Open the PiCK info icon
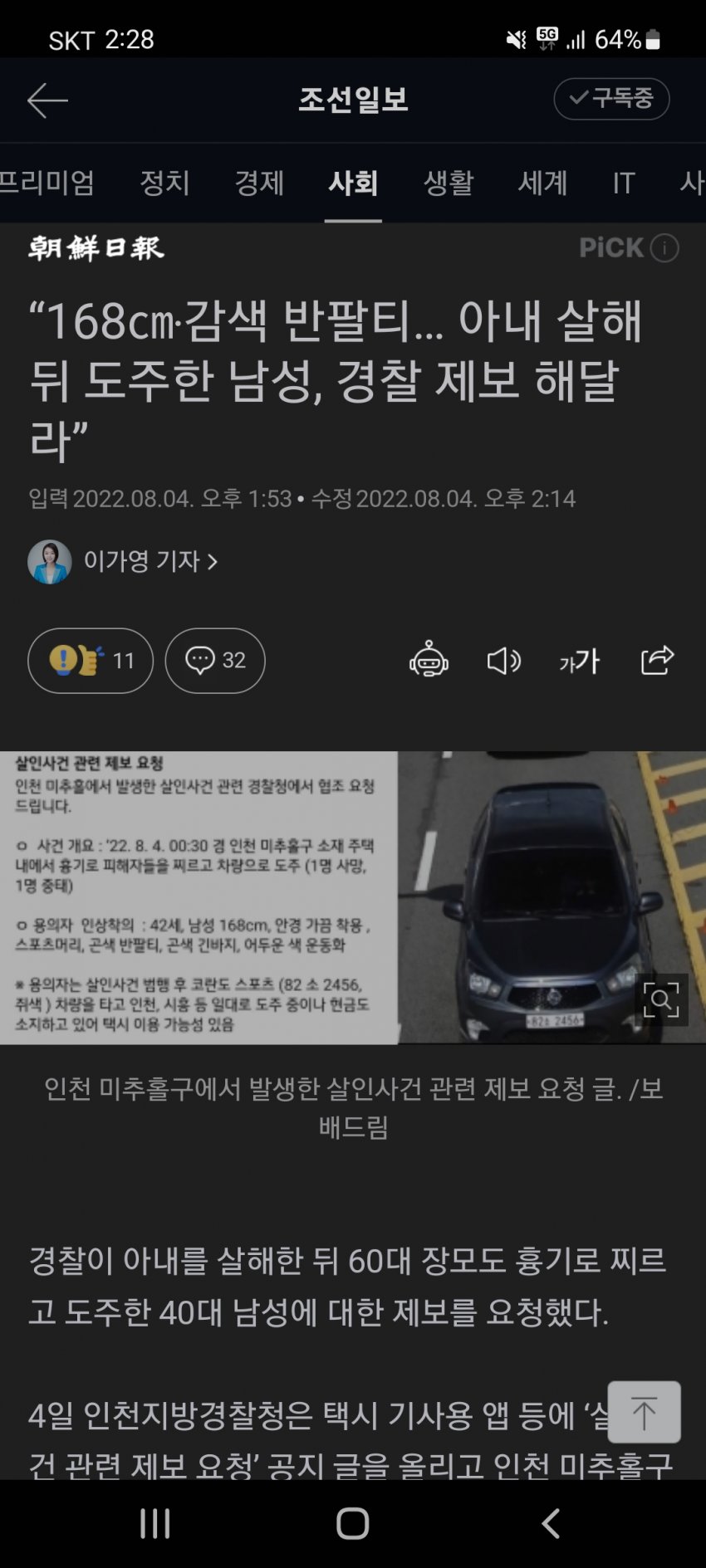Viewport: 706px width, 1568px height. [x=664, y=247]
